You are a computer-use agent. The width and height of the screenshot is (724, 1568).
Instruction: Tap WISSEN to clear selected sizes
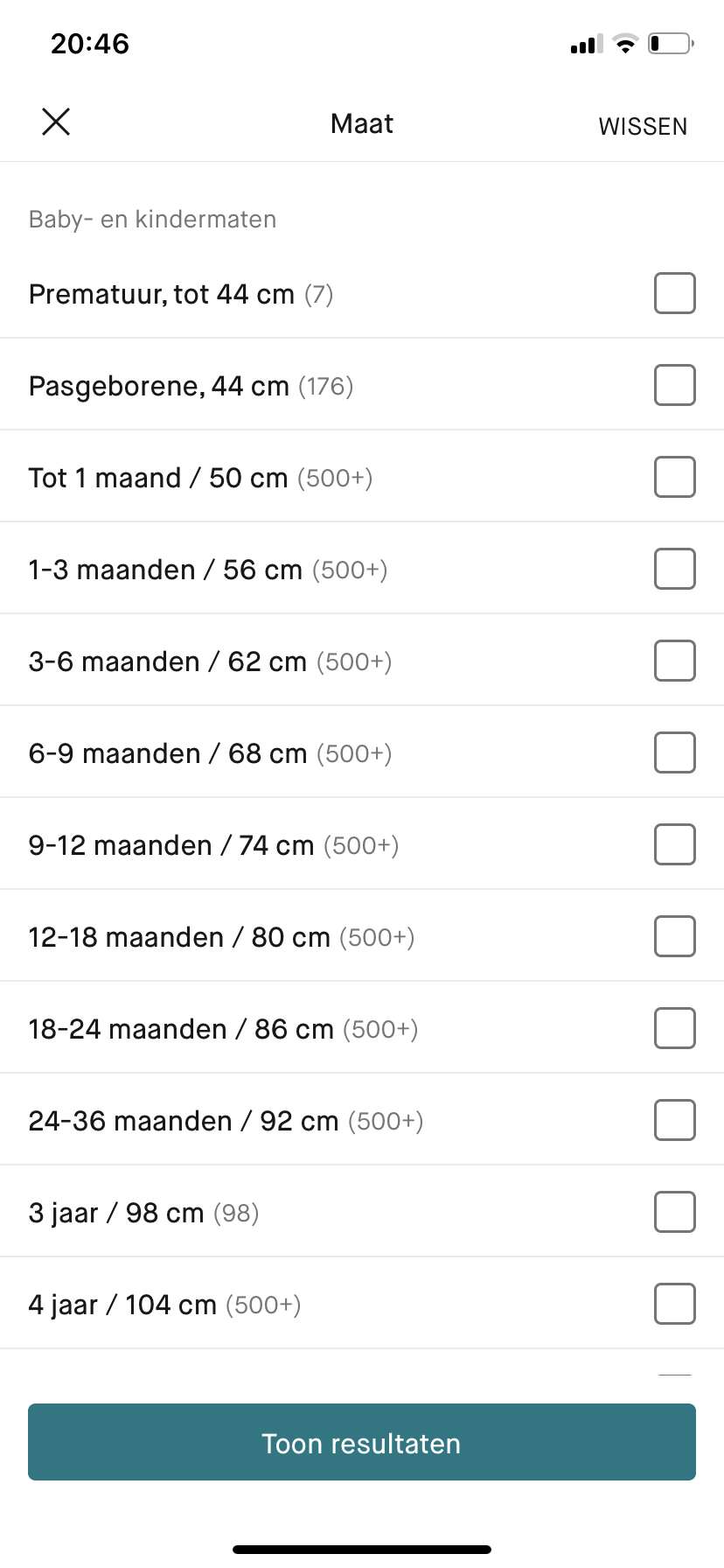[x=643, y=126]
